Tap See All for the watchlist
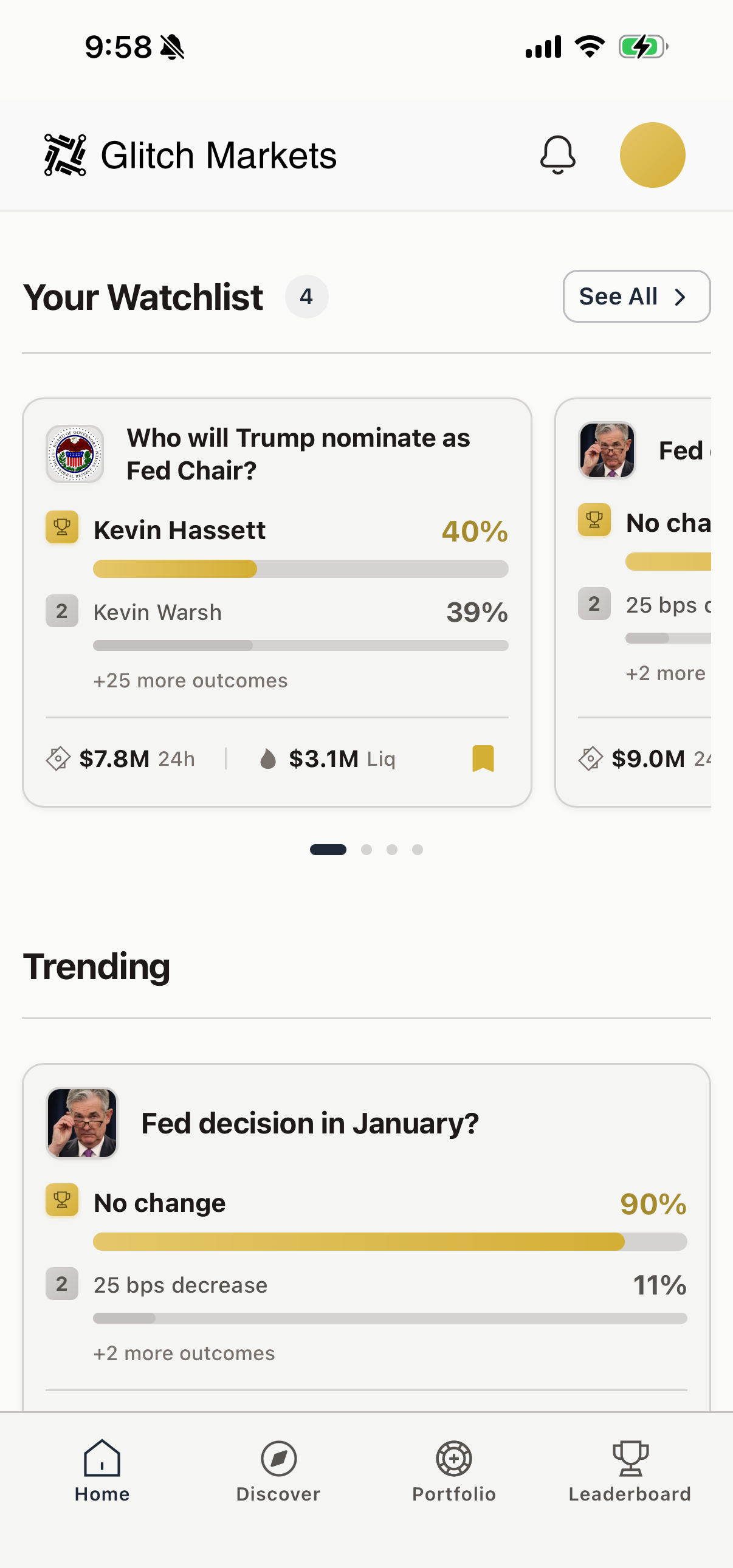This screenshot has width=733, height=1568. (x=636, y=297)
